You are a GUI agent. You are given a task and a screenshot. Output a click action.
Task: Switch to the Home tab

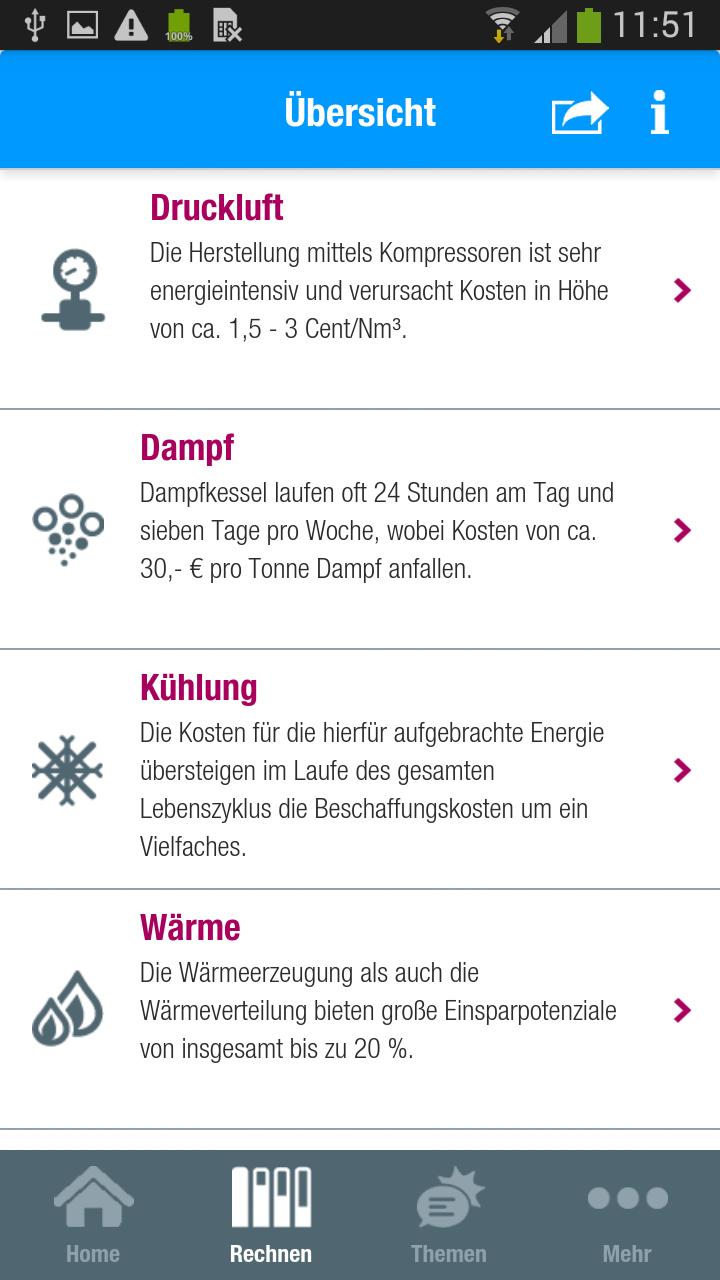pos(92,1215)
